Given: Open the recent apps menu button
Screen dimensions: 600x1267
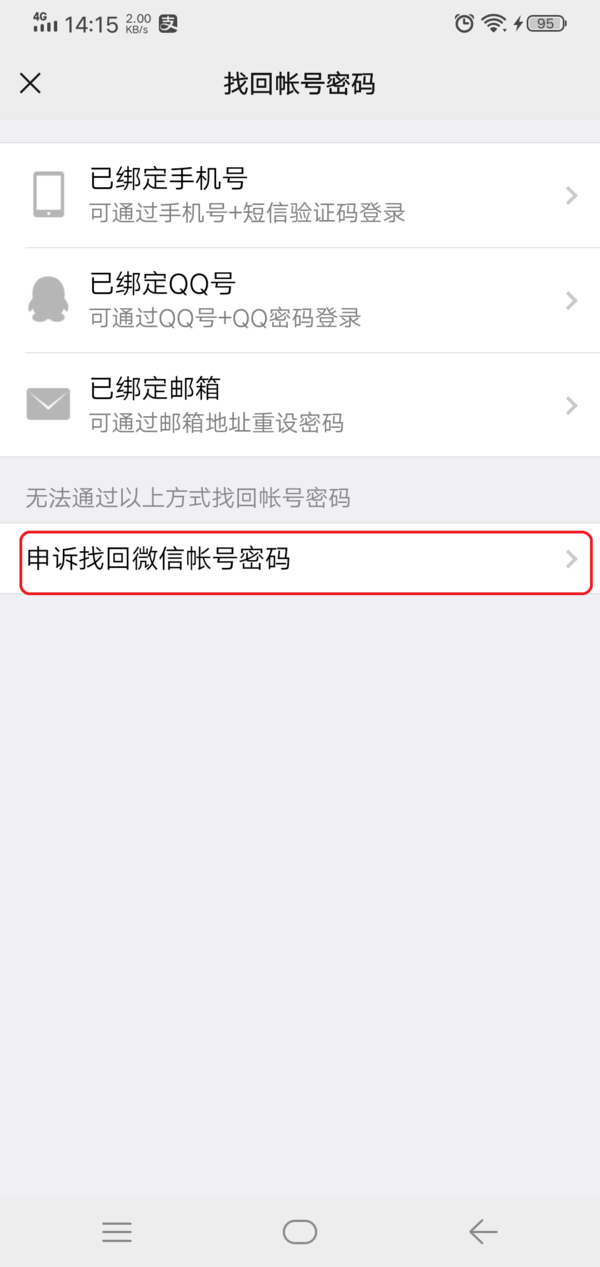Looking at the screenshot, I should 117,1232.
